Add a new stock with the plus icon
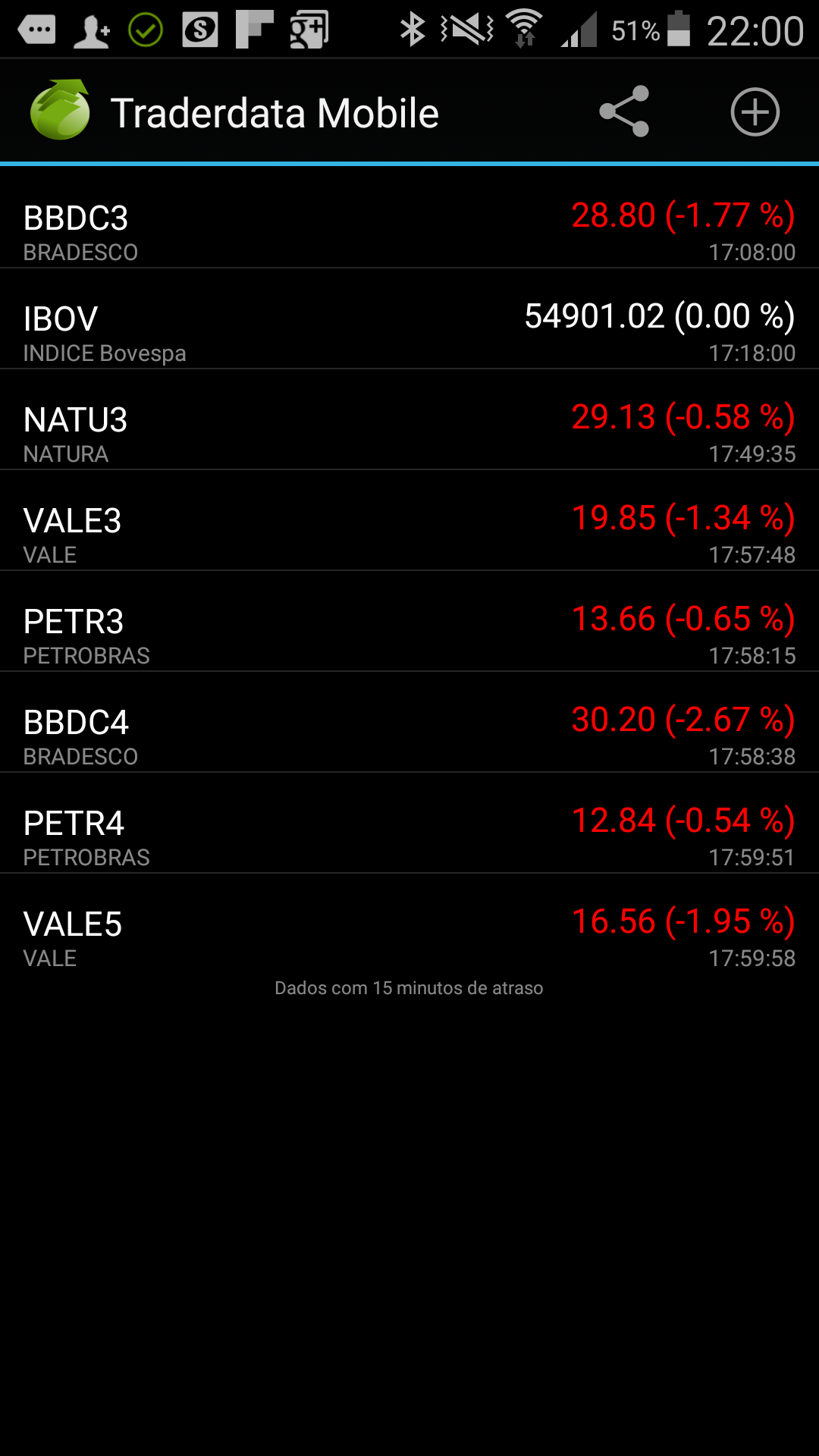 point(755,112)
